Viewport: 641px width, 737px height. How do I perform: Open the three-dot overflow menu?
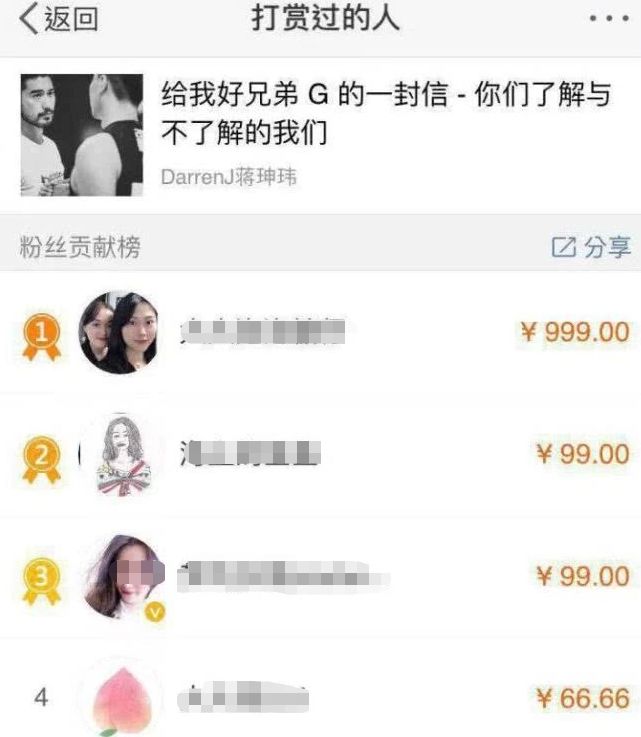(x=609, y=20)
